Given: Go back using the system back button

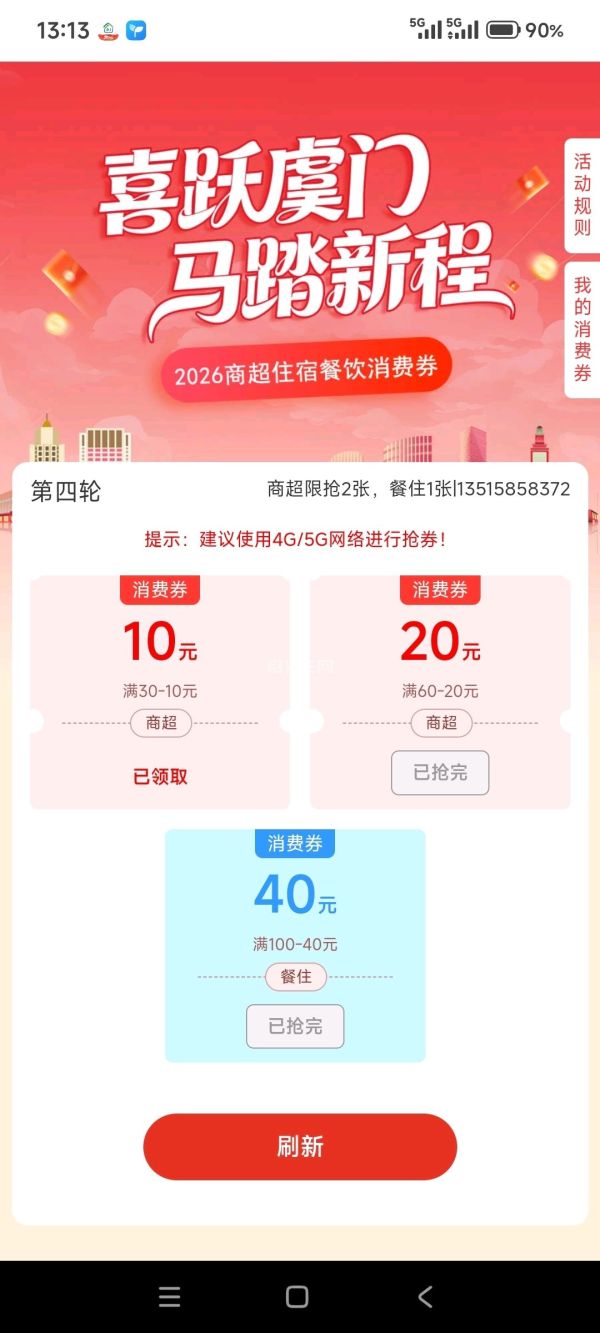Looking at the screenshot, I should (x=425, y=1297).
